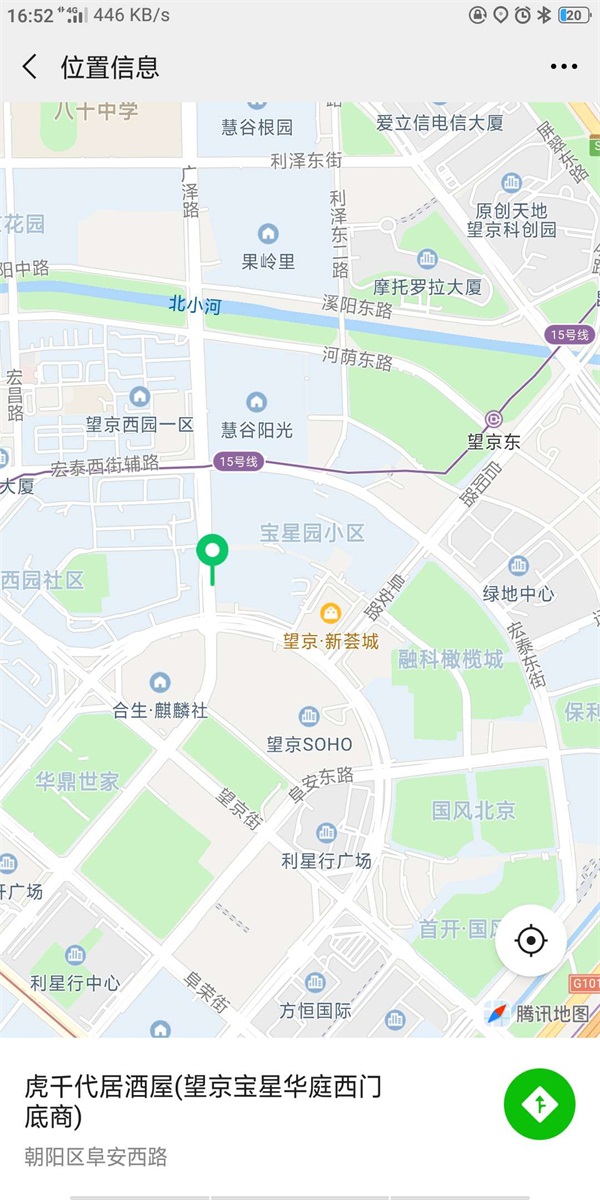Tap the green location pin on the map
The width and height of the screenshot is (600, 1200).
[212, 552]
